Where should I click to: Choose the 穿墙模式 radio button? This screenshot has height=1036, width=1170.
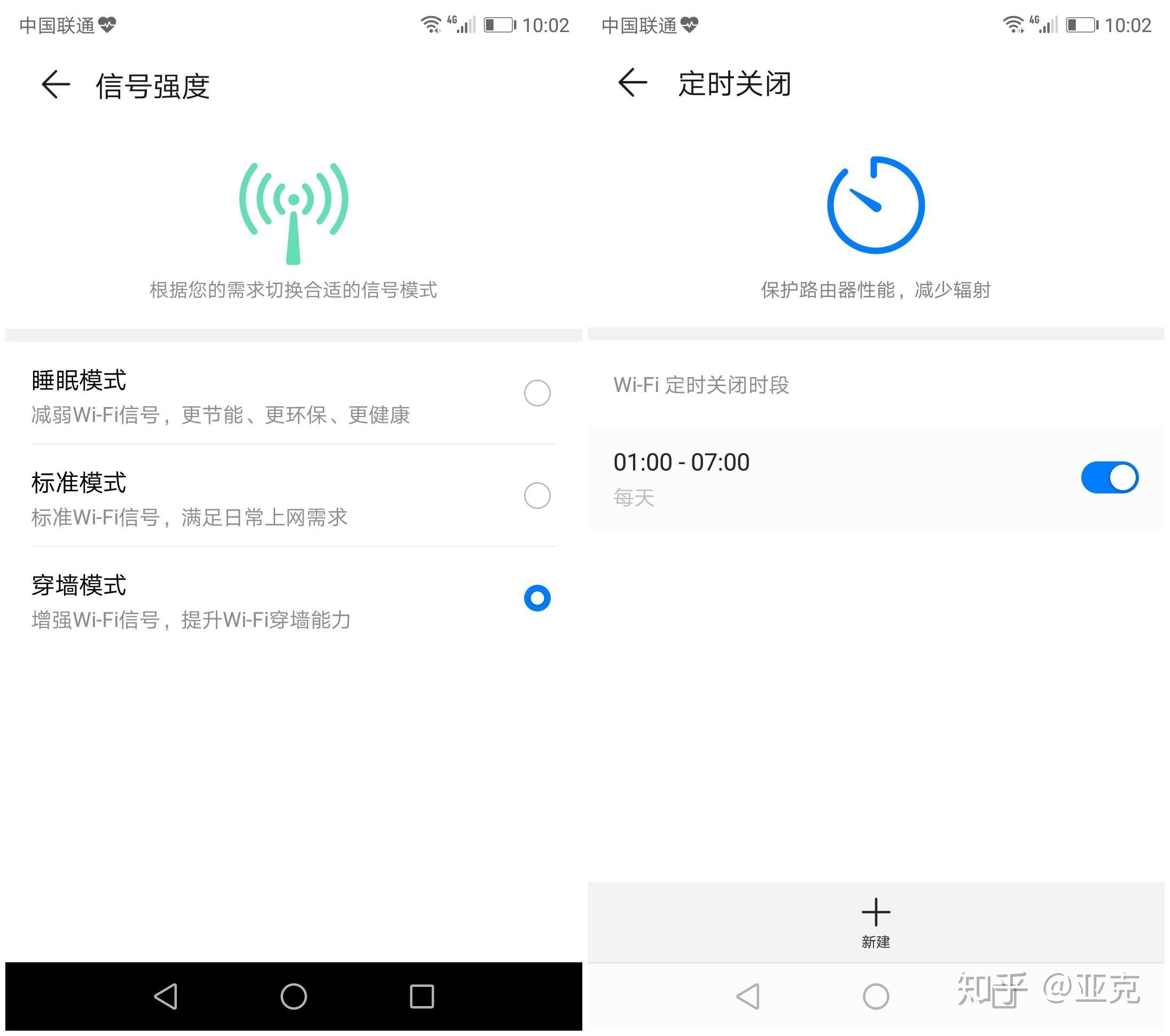537,599
